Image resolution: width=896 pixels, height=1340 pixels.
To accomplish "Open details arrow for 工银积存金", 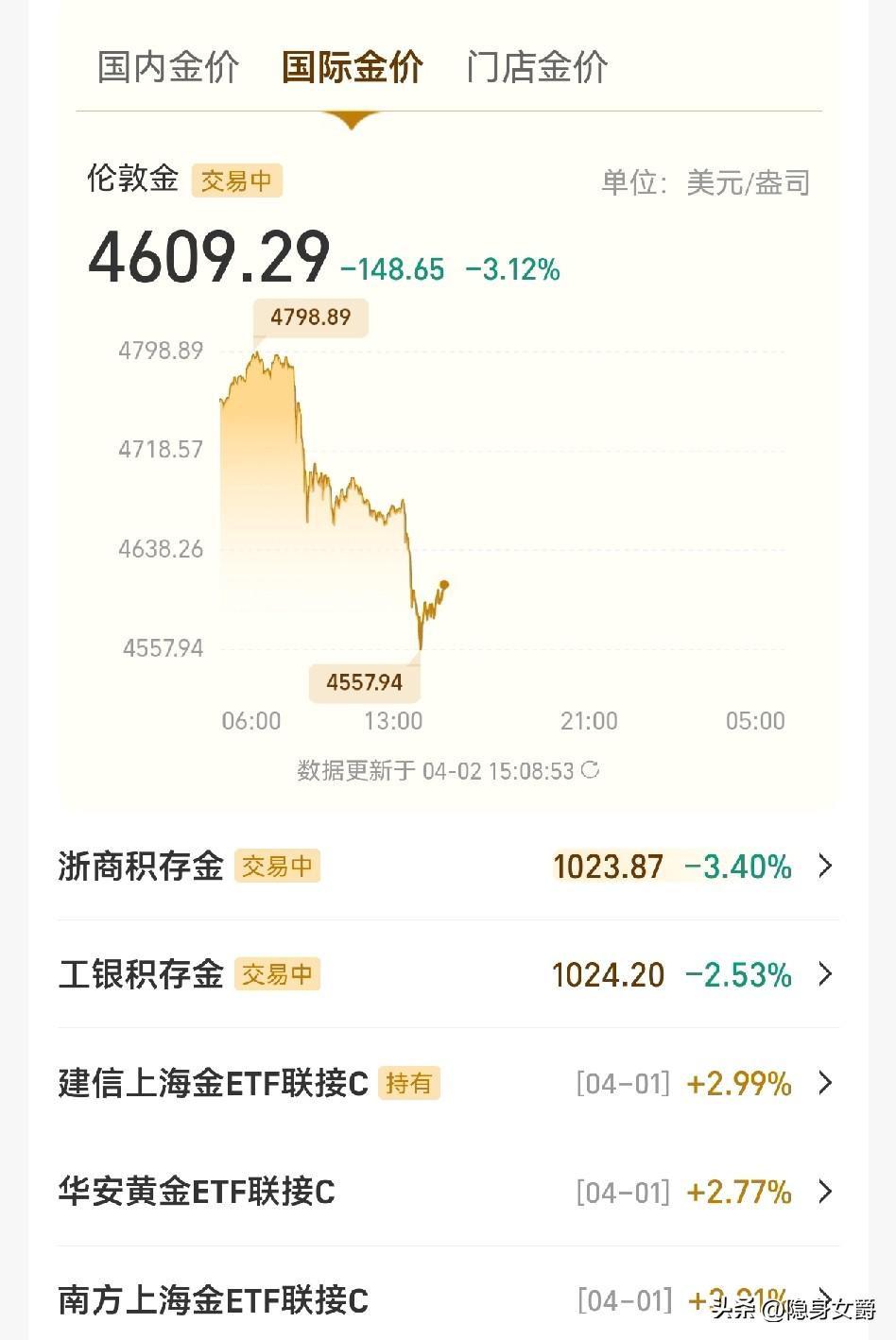I will pos(825,974).
